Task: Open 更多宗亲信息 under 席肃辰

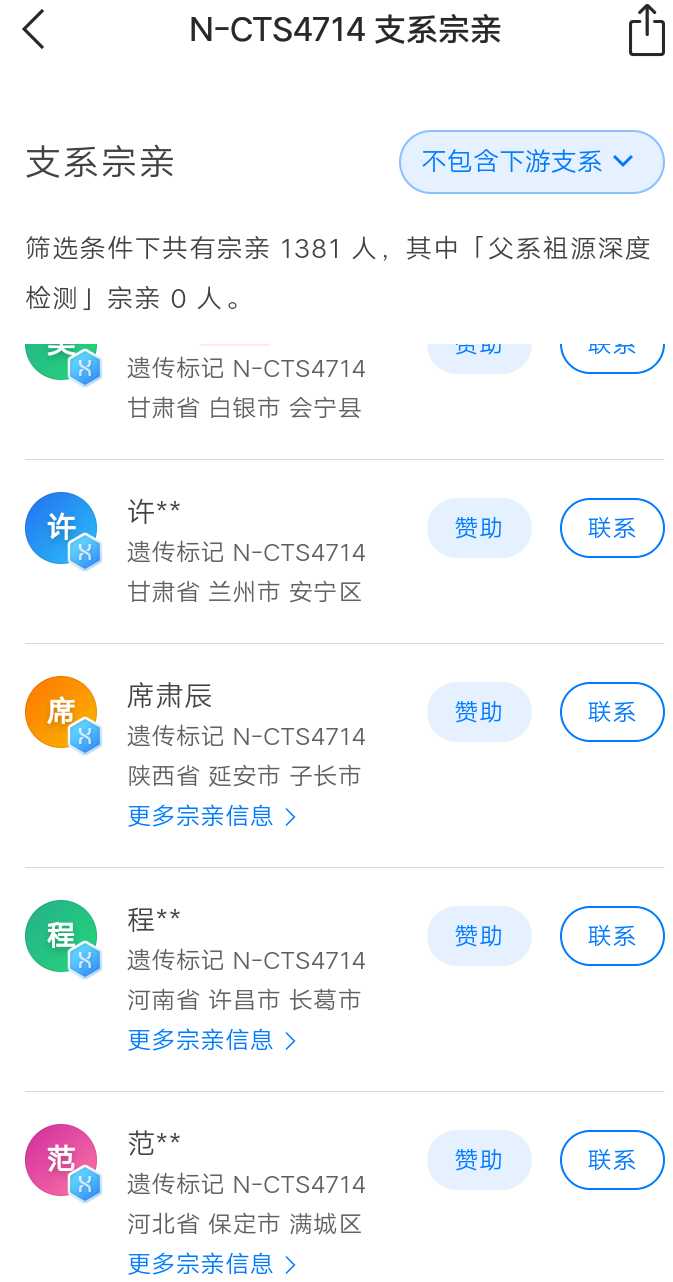Action: pos(212,816)
